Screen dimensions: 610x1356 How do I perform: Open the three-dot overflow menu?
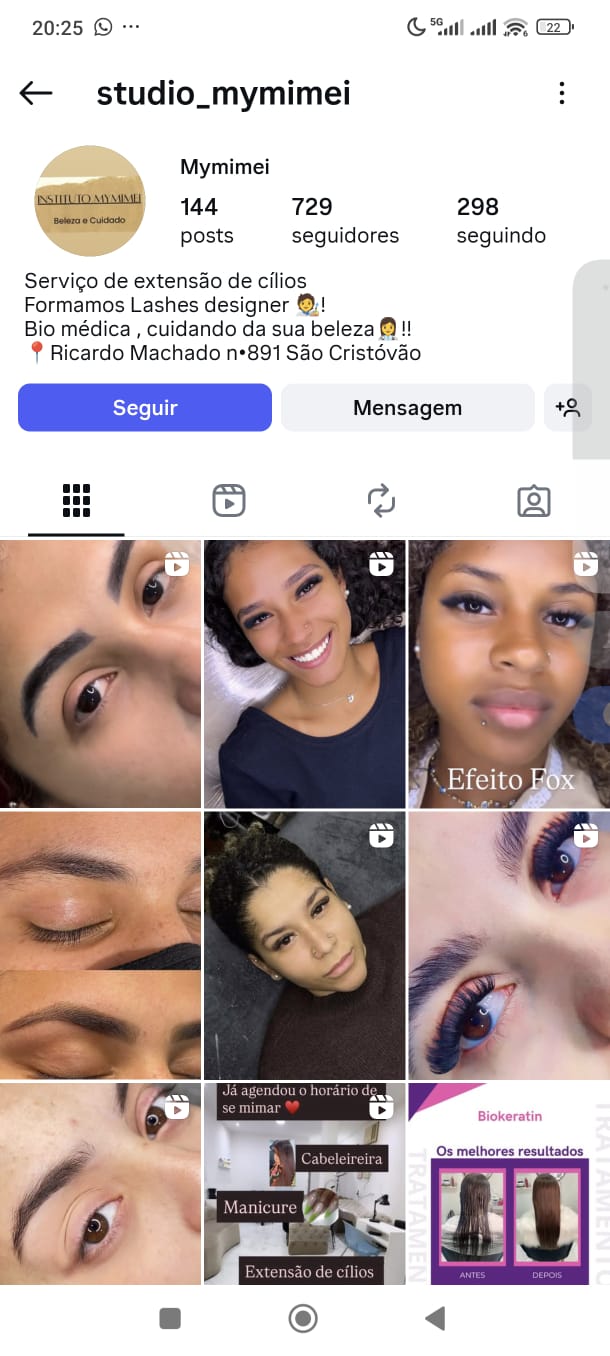coord(561,94)
